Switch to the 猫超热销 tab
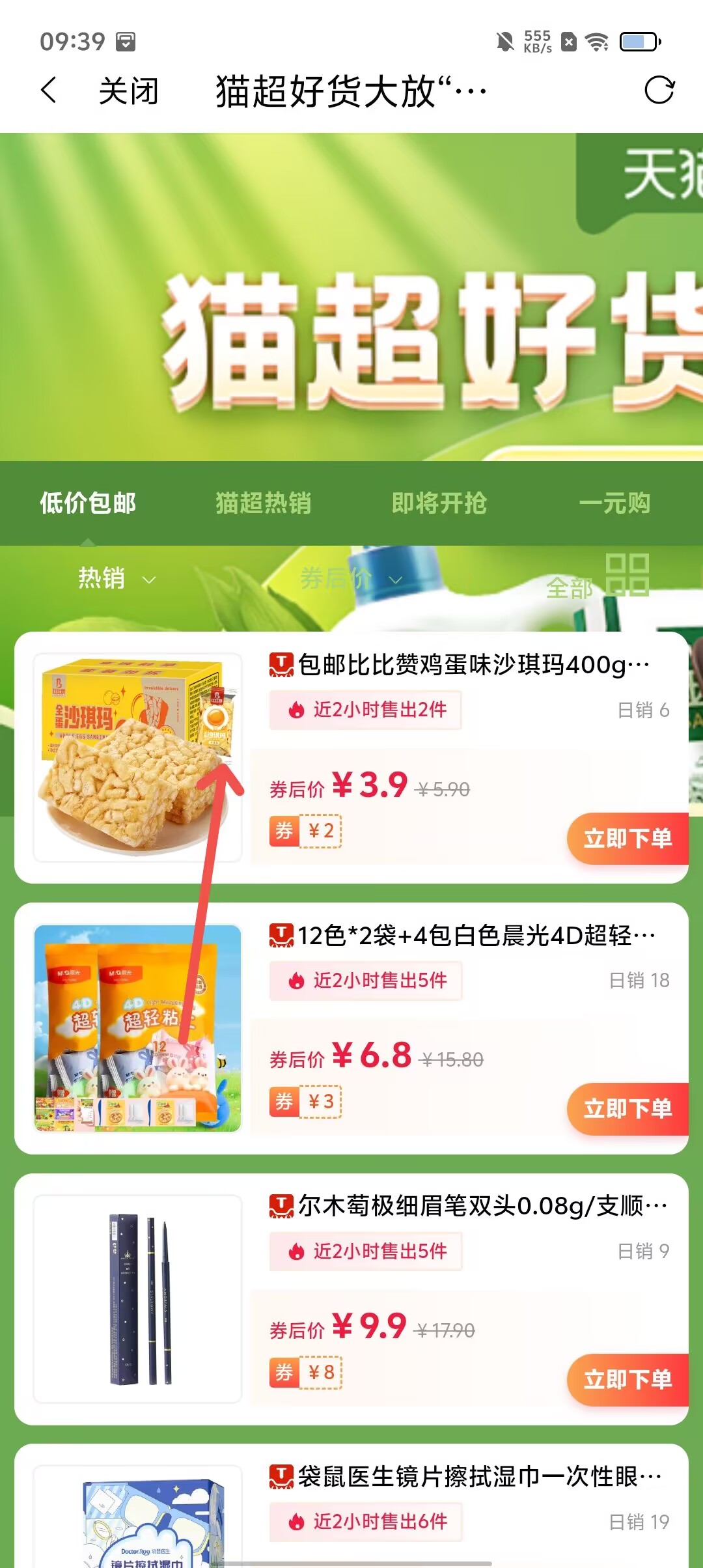 click(x=264, y=503)
